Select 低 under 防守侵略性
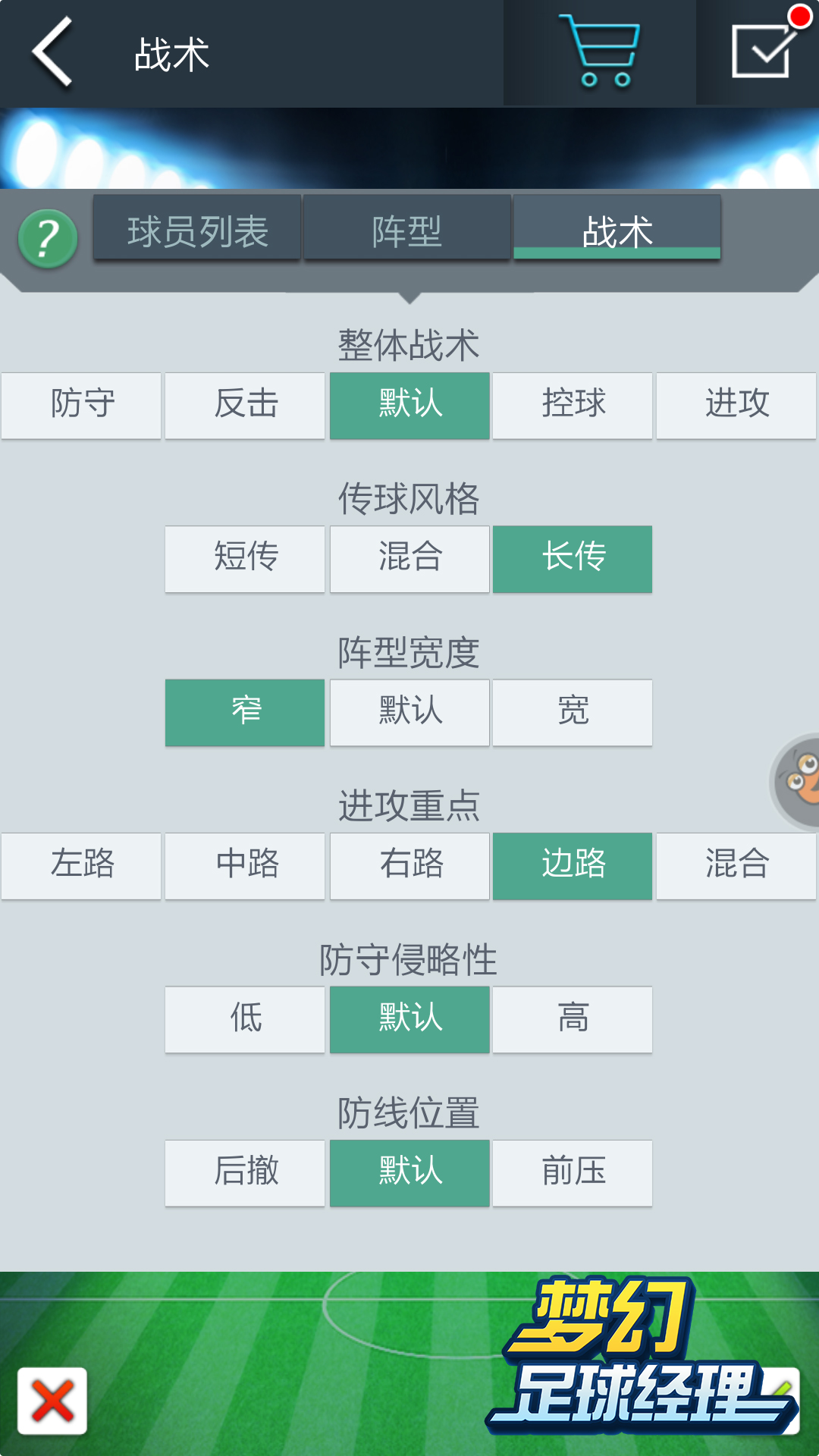 pyautogui.click(x=245, y=1019)
